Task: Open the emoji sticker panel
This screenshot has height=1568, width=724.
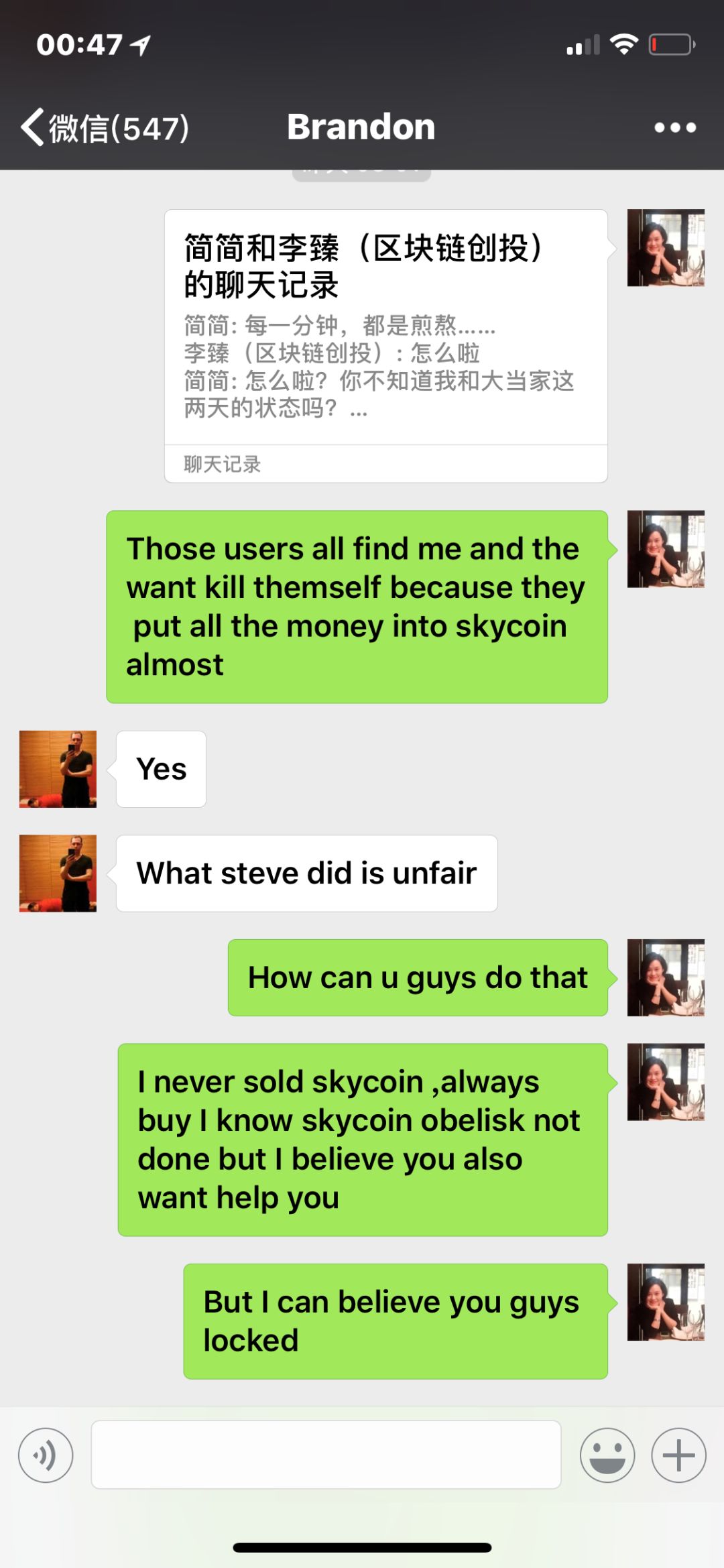Action: pos(607,1455)
